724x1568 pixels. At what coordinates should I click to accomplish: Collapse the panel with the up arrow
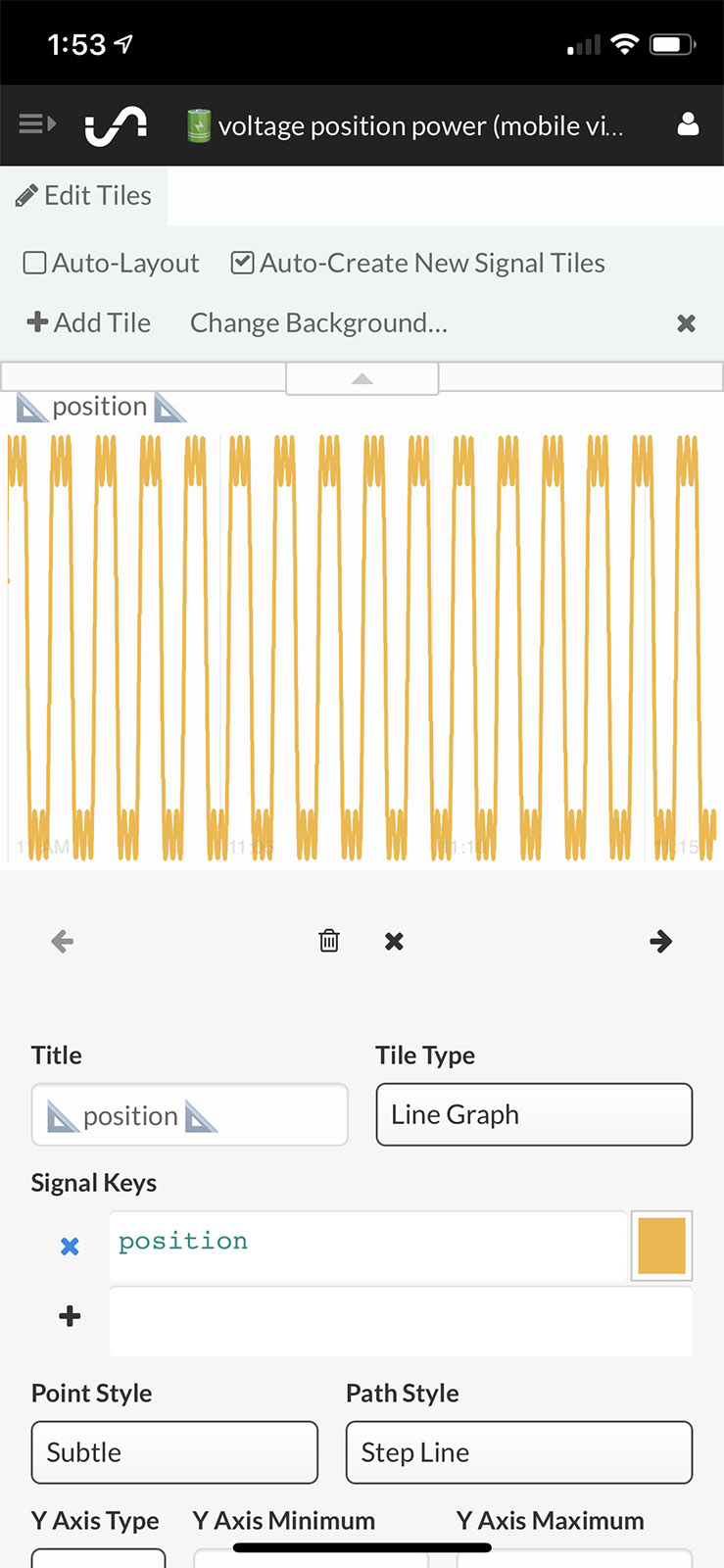tap(362, 379)
